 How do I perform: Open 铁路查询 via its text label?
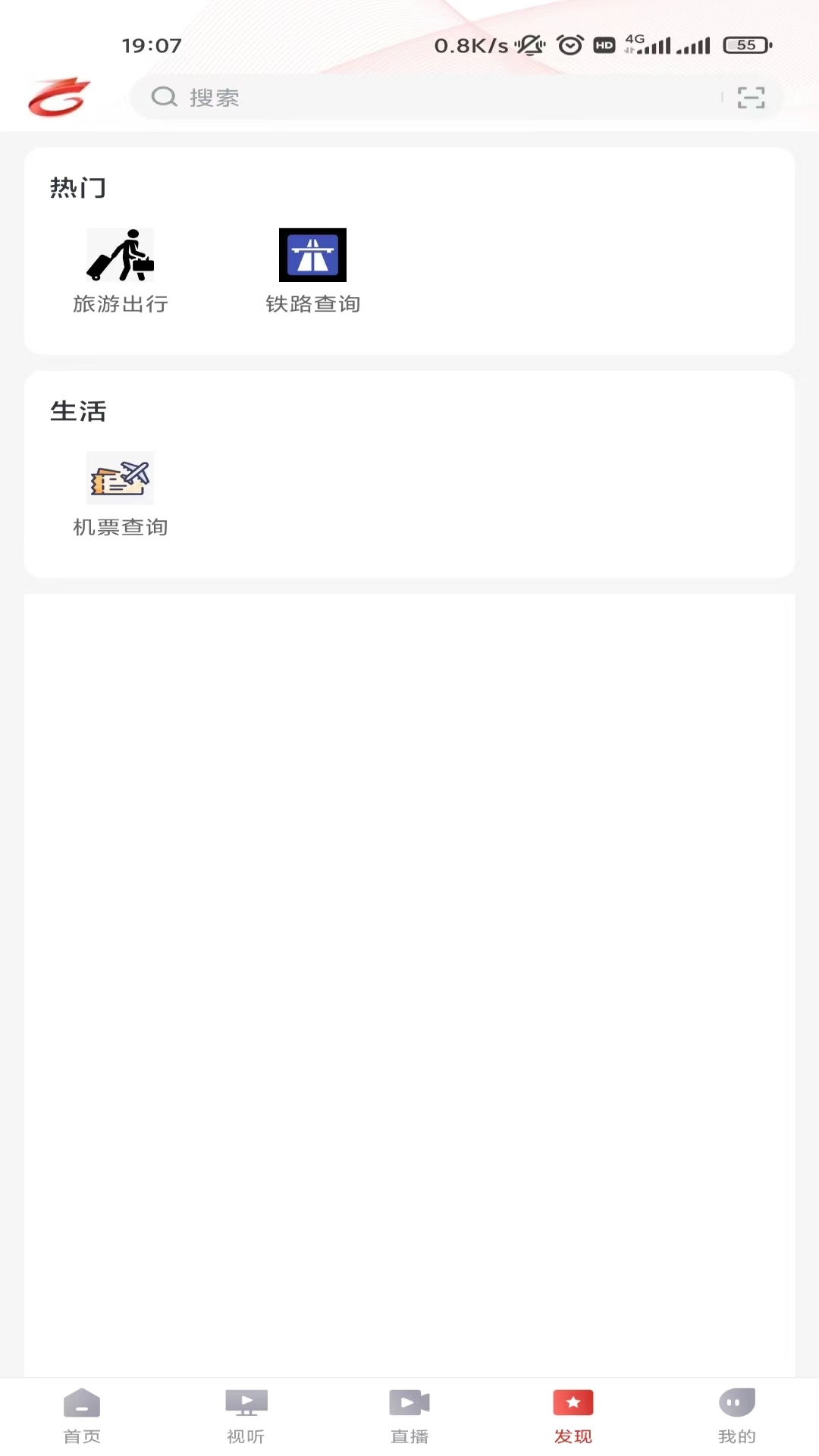(314, 304)
